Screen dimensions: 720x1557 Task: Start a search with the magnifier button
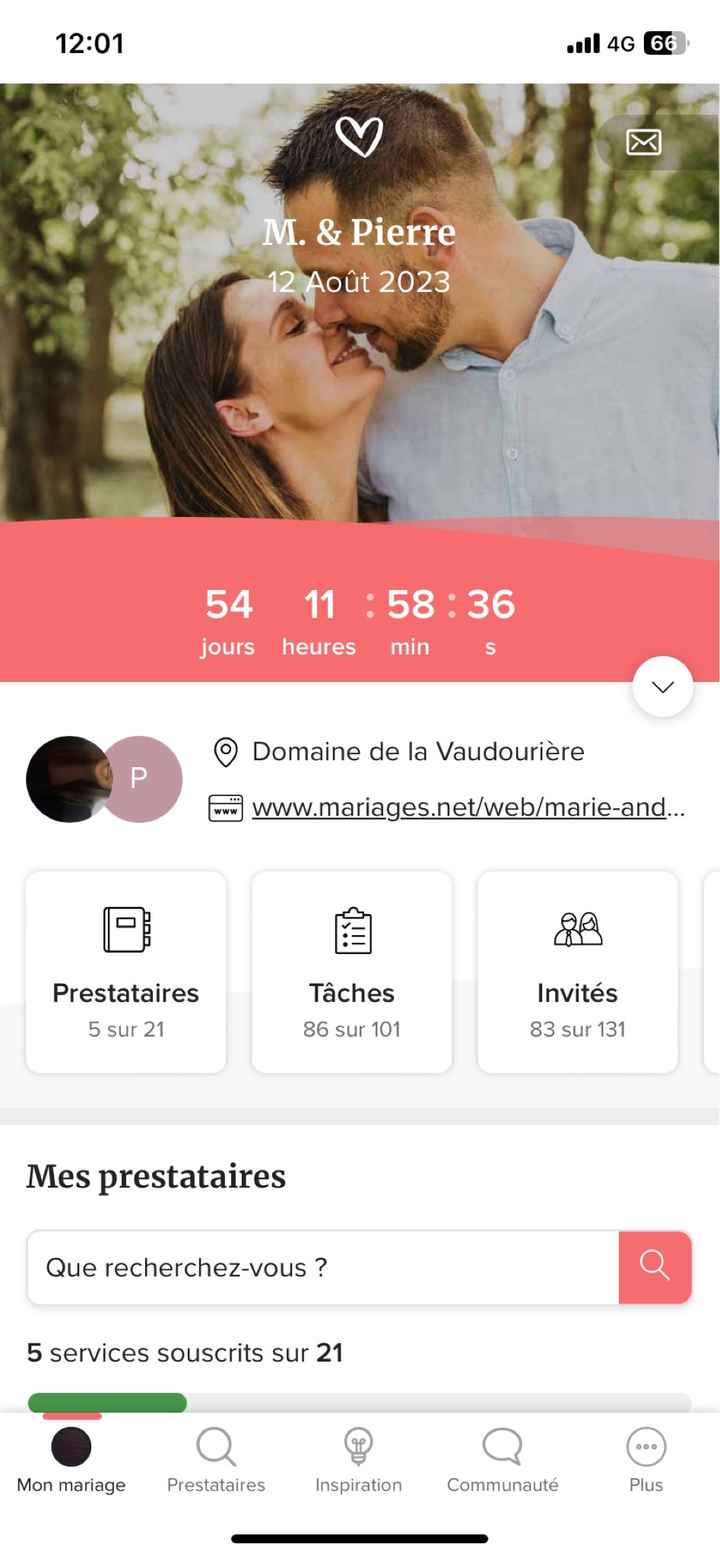tap(655, 1267)
